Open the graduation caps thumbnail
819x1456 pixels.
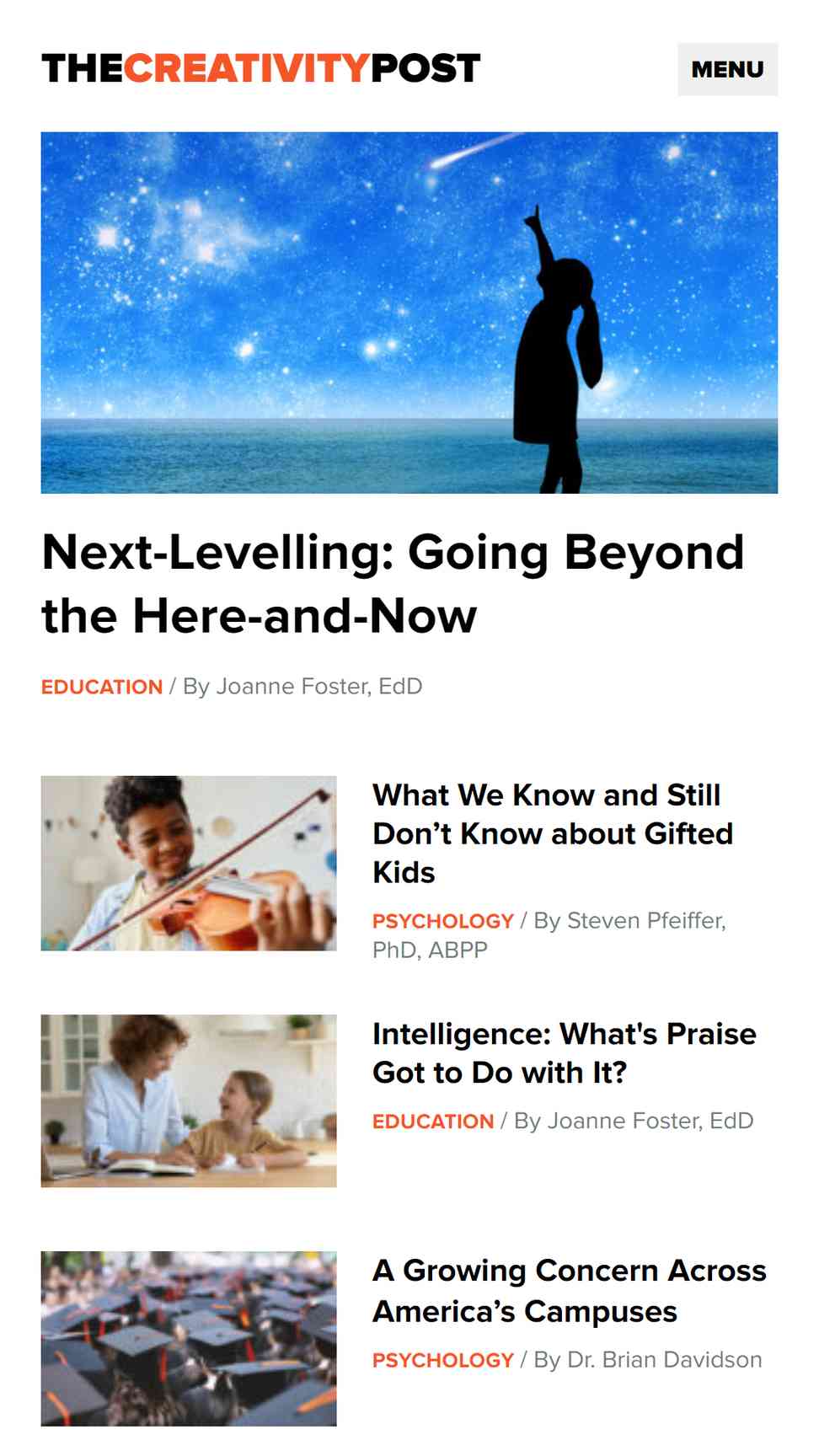tap(189, 1338)
